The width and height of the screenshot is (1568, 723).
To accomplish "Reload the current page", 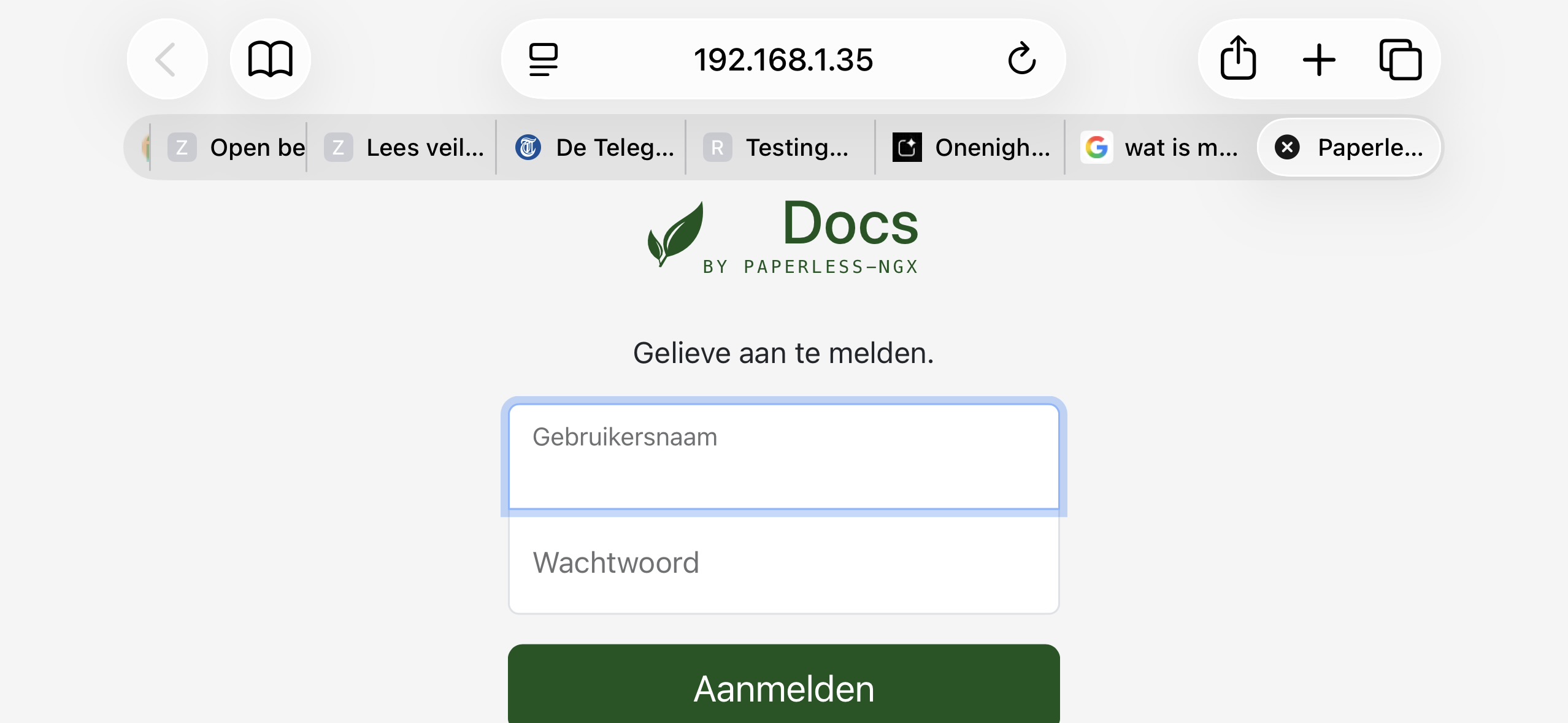I will click(1021, 59).
